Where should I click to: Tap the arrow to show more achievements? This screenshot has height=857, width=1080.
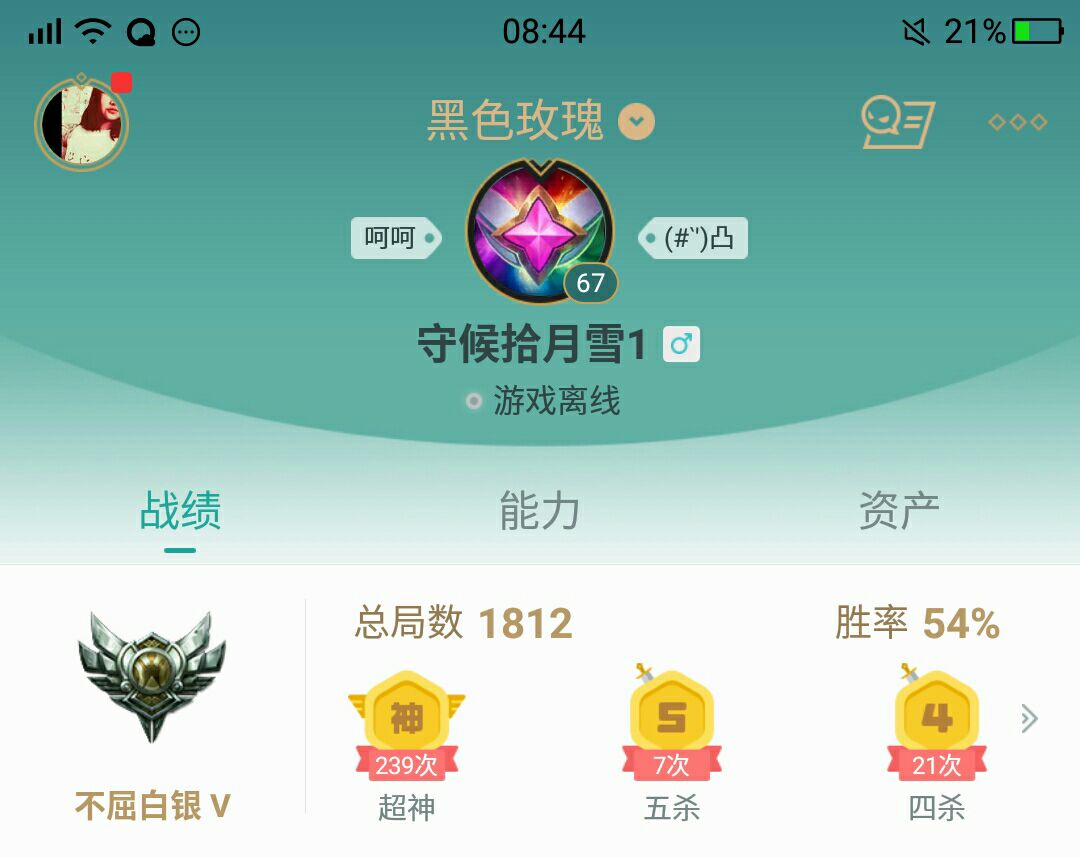point(1029,718)
